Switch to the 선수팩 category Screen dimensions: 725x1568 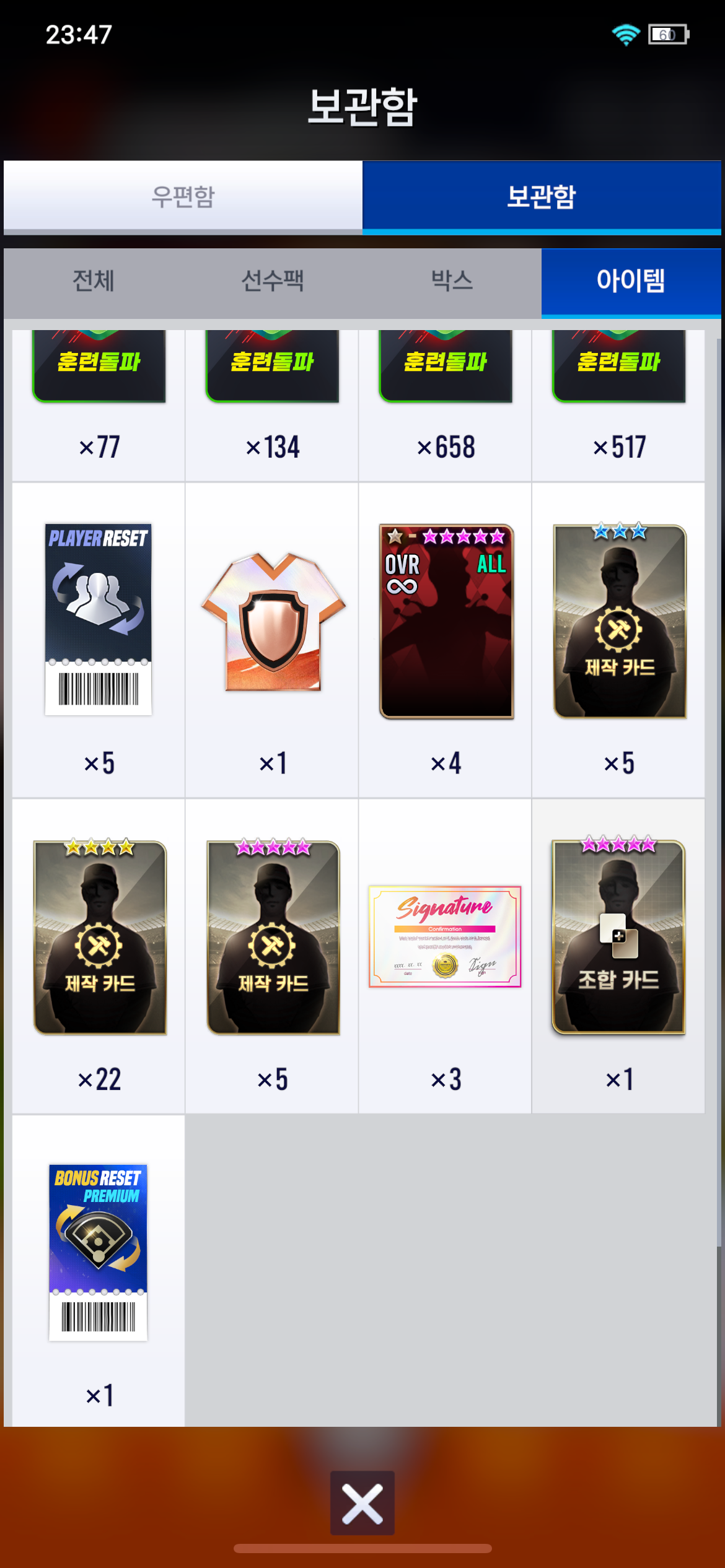click(x=272, y=282)
